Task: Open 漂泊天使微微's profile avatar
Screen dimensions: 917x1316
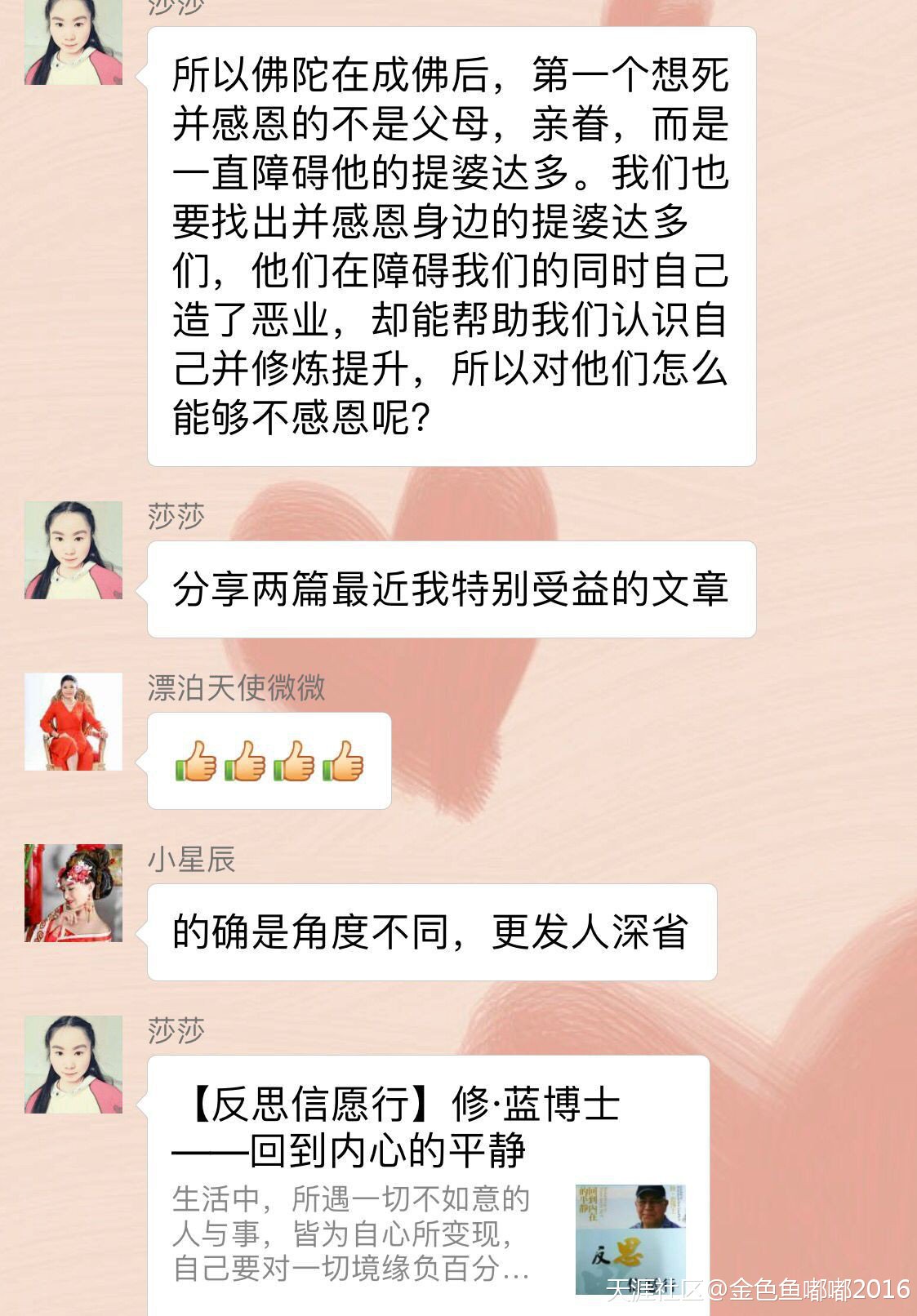Action: 73,722
